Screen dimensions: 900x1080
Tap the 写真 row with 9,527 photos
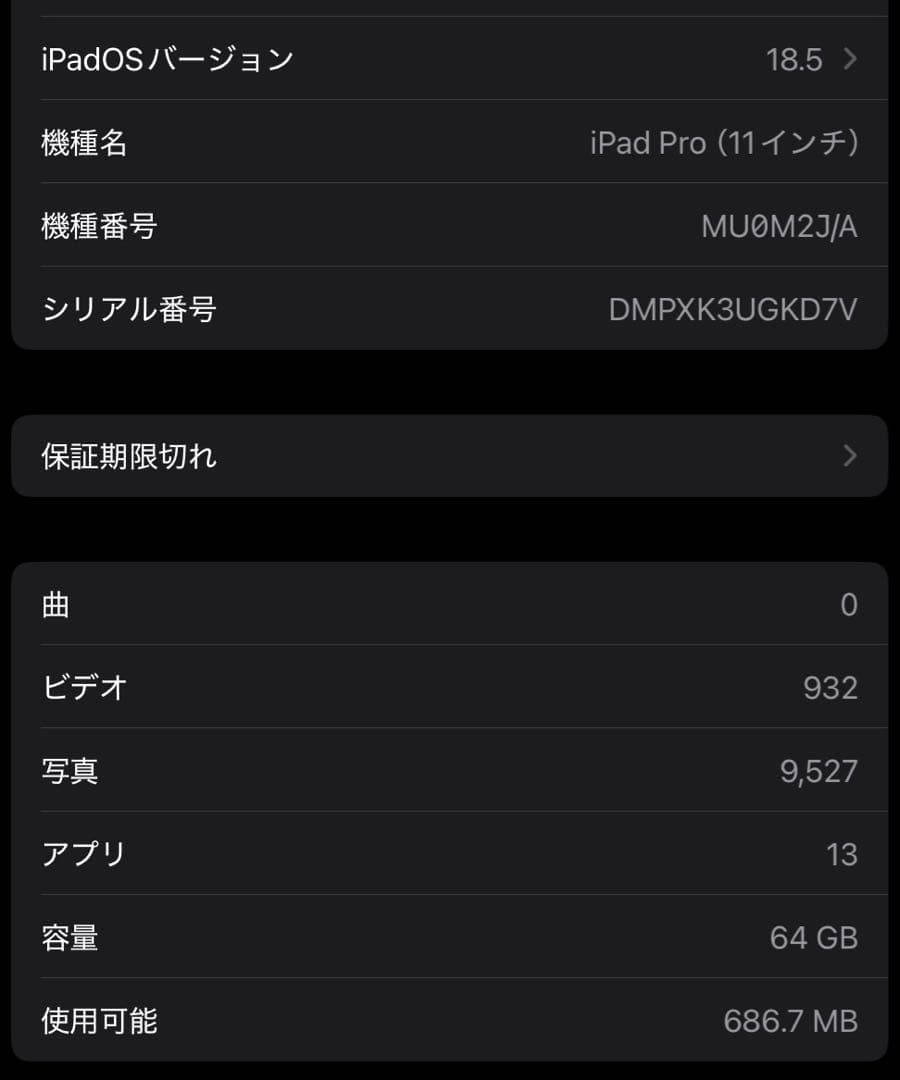pyautogui.click(x=450, y=770)
